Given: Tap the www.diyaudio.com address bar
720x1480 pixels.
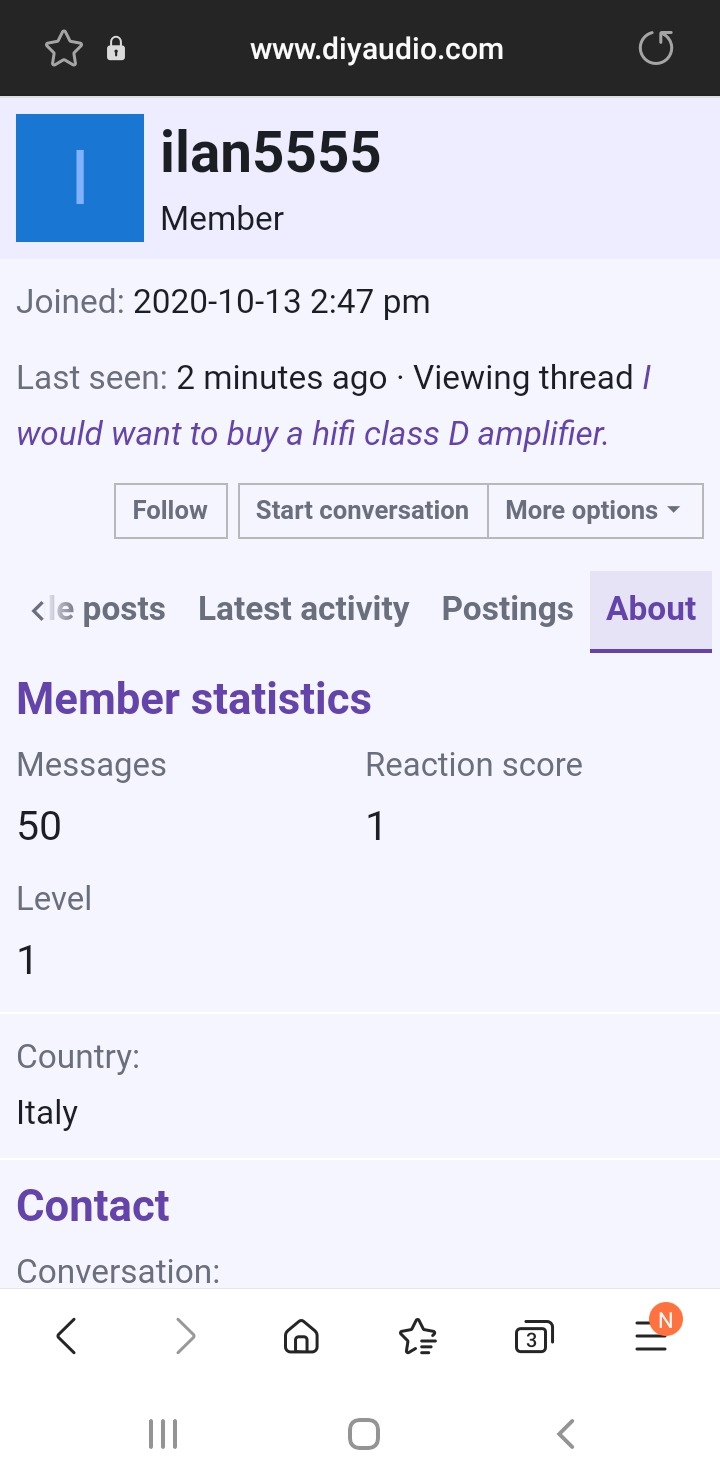Looking at the screenshot, I should 377,49.
